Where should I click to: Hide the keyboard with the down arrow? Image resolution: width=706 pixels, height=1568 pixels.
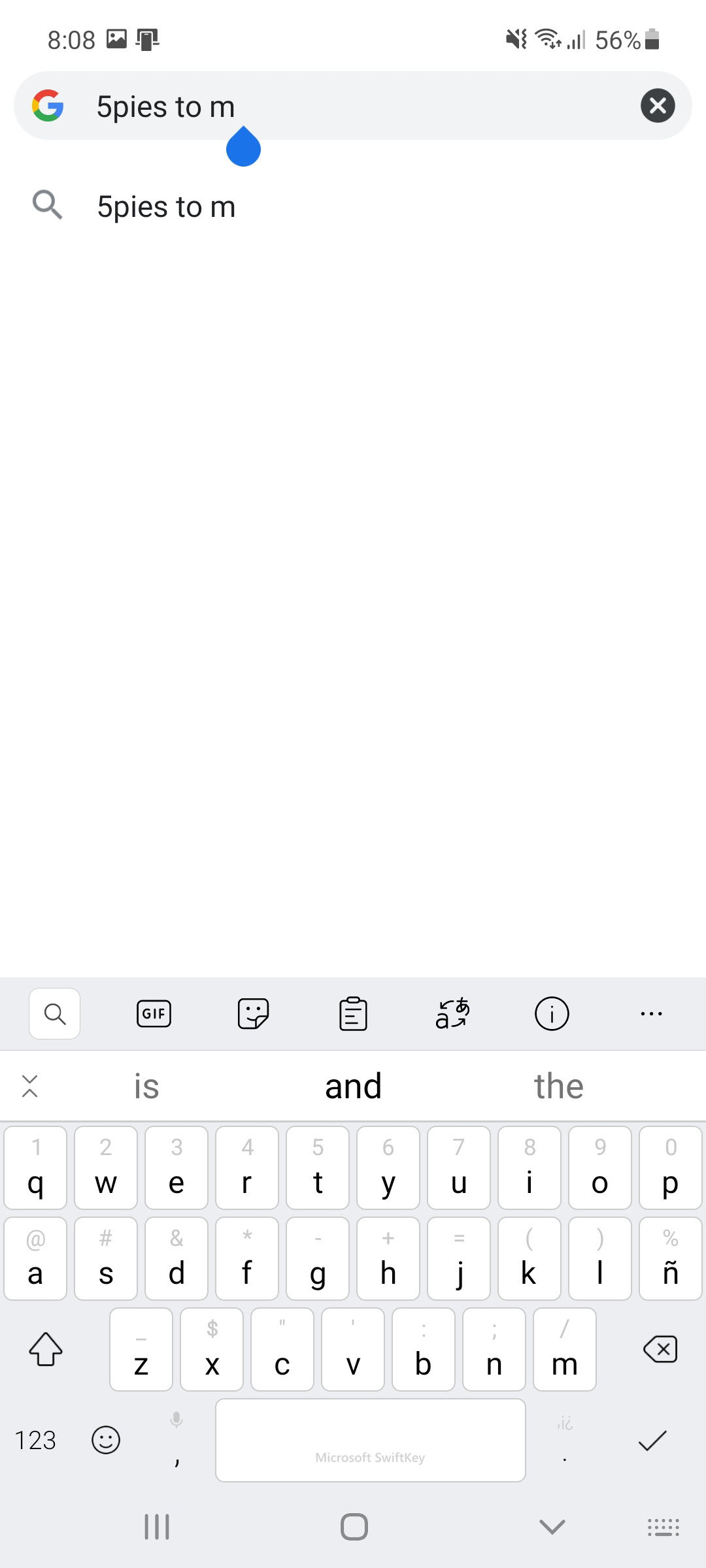(552, 1527)
